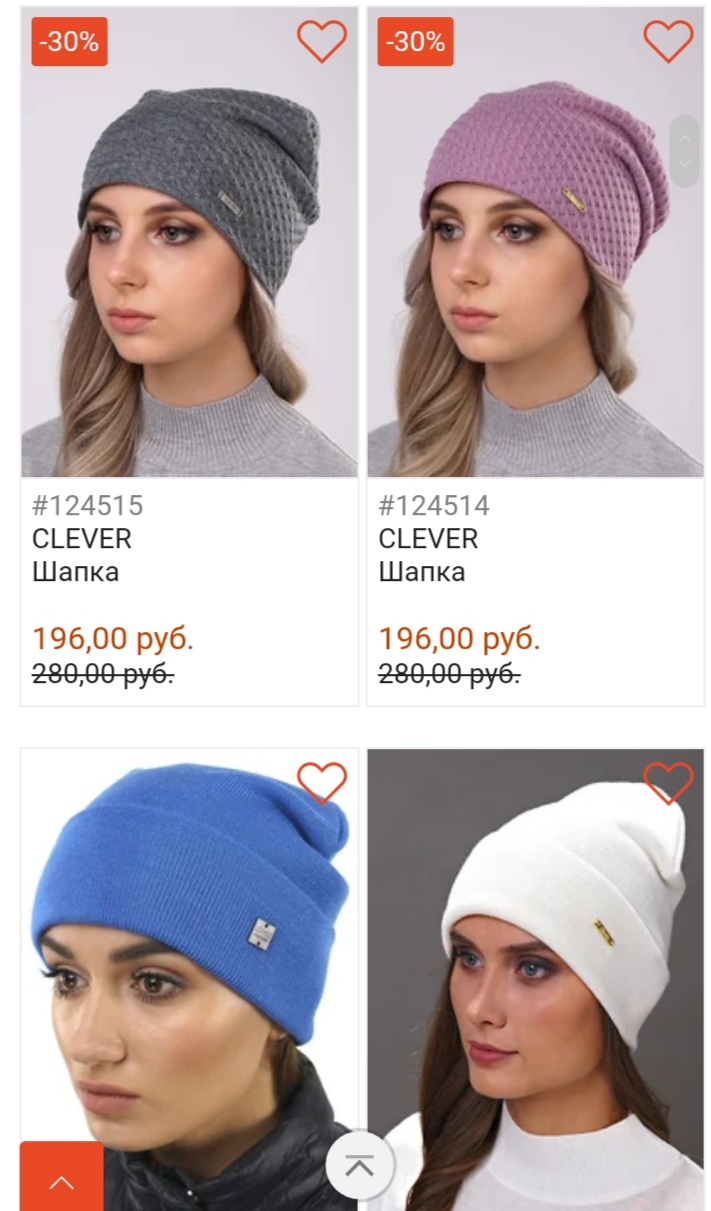Jump to top with round arrow button
This screenshot has height=1211, width=711.
[x=360, y=1165]
